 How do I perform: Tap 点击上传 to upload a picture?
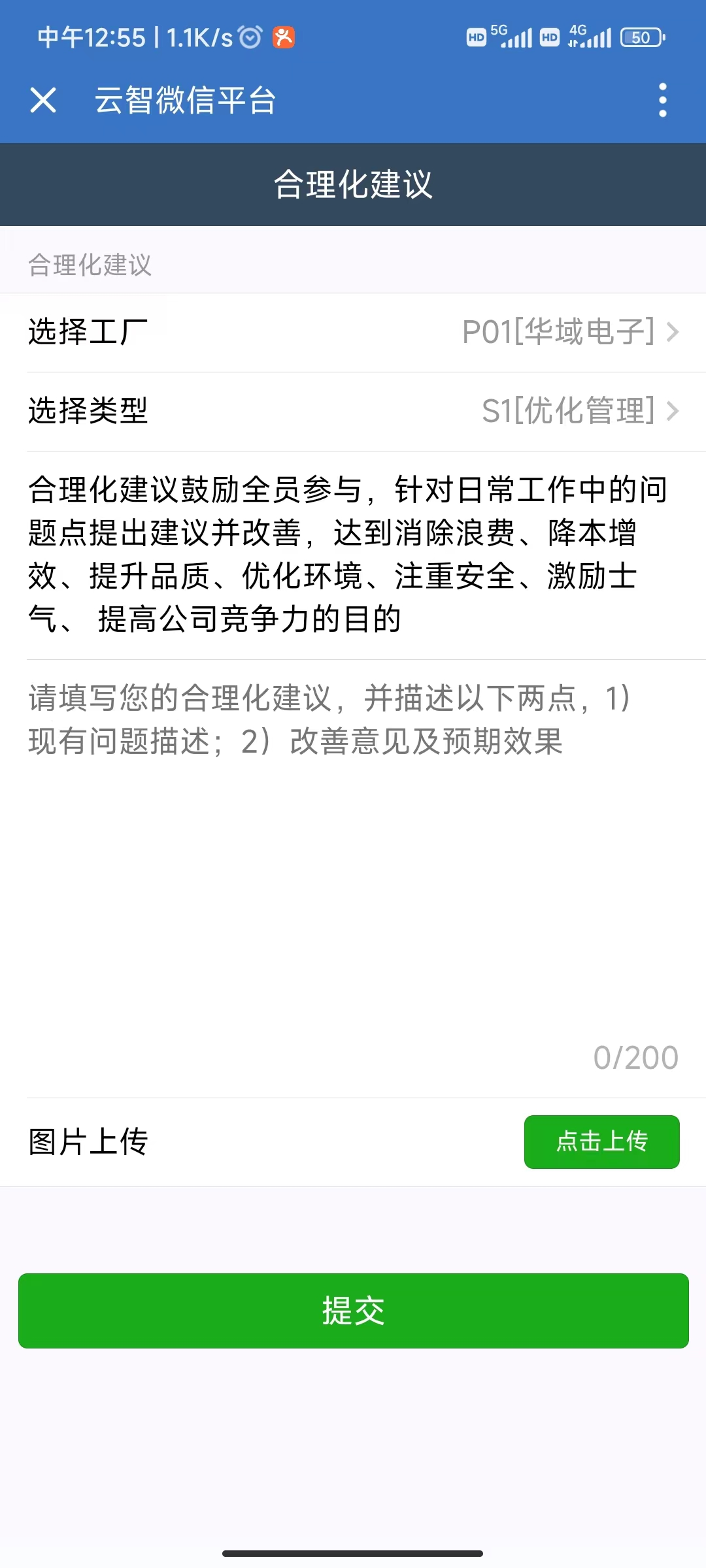[x=601, y=1141]
